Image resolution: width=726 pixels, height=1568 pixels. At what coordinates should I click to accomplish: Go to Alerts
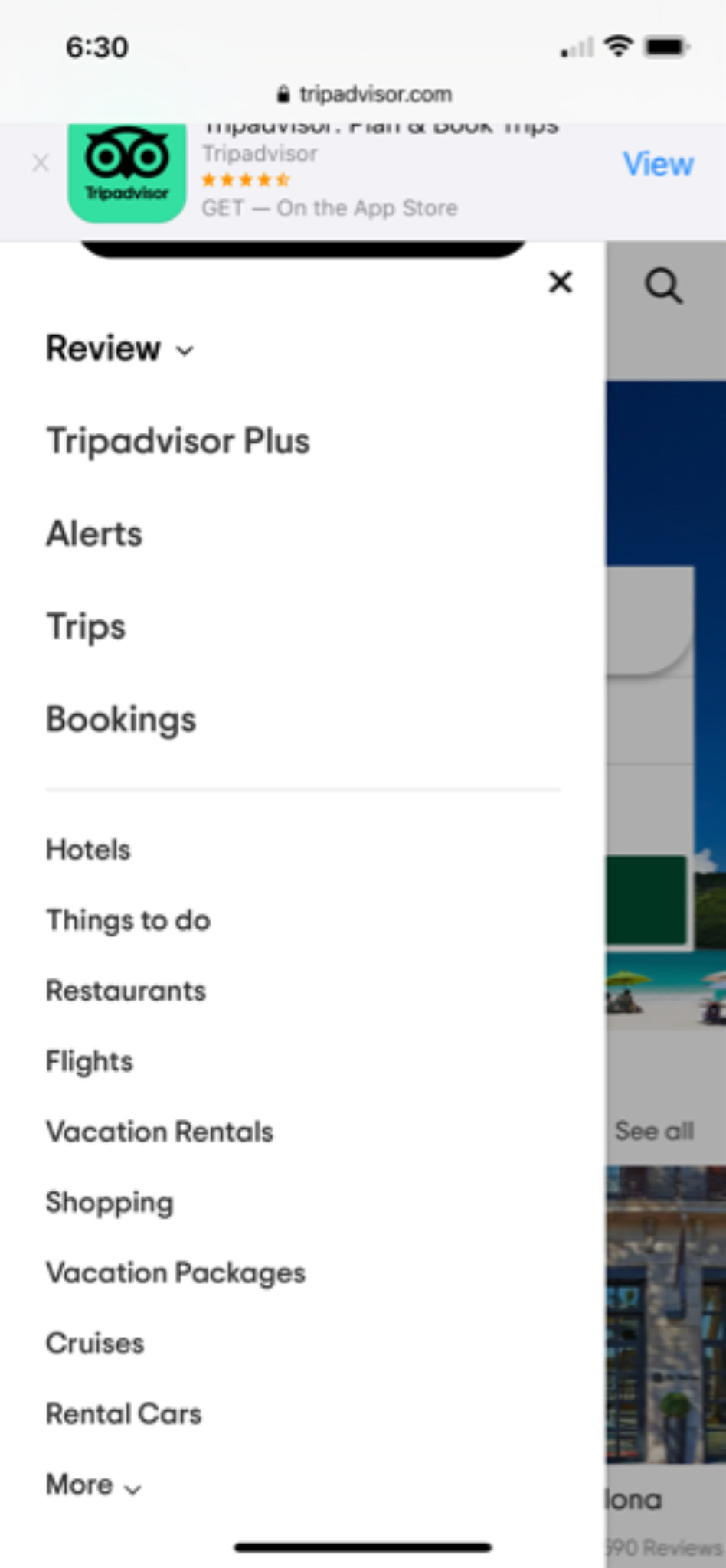pyautogui.click(x=94, y=534)
